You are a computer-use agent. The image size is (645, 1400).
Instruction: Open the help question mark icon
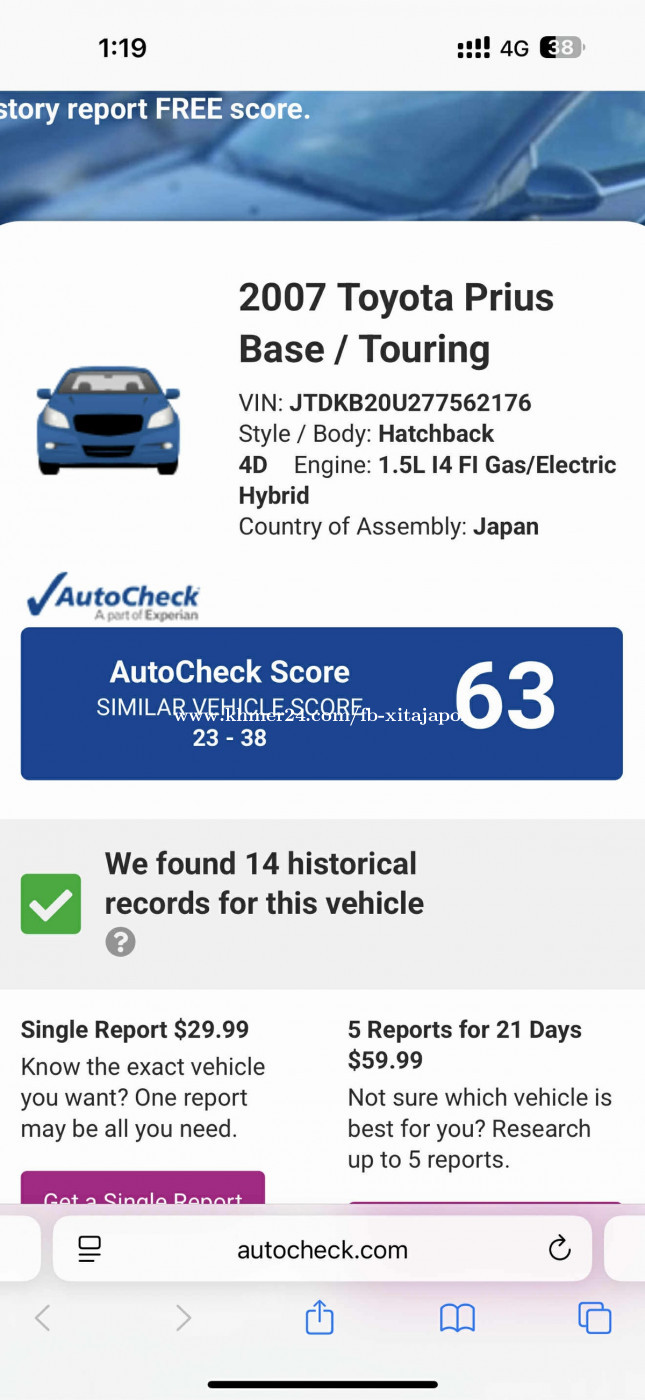120,942
